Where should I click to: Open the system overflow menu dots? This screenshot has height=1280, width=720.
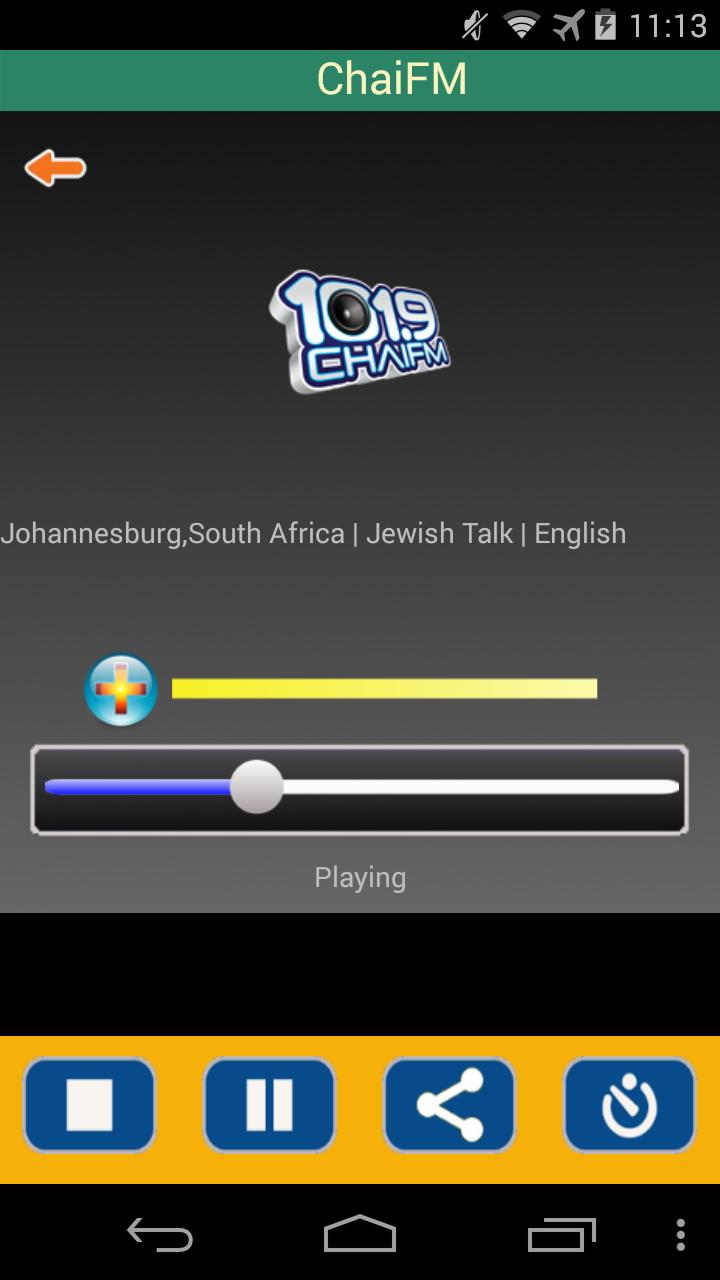click(680, 1235)
